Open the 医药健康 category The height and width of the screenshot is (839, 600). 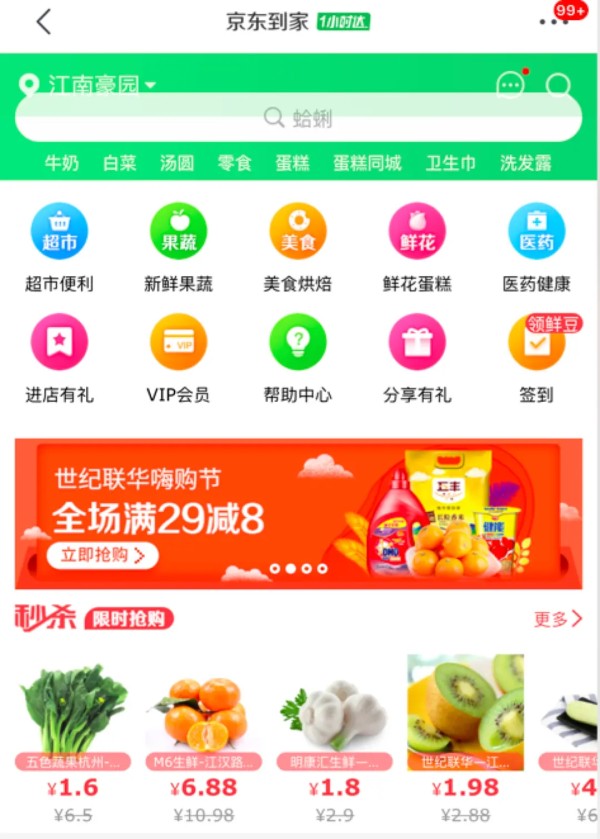click(x=536, y=247)
